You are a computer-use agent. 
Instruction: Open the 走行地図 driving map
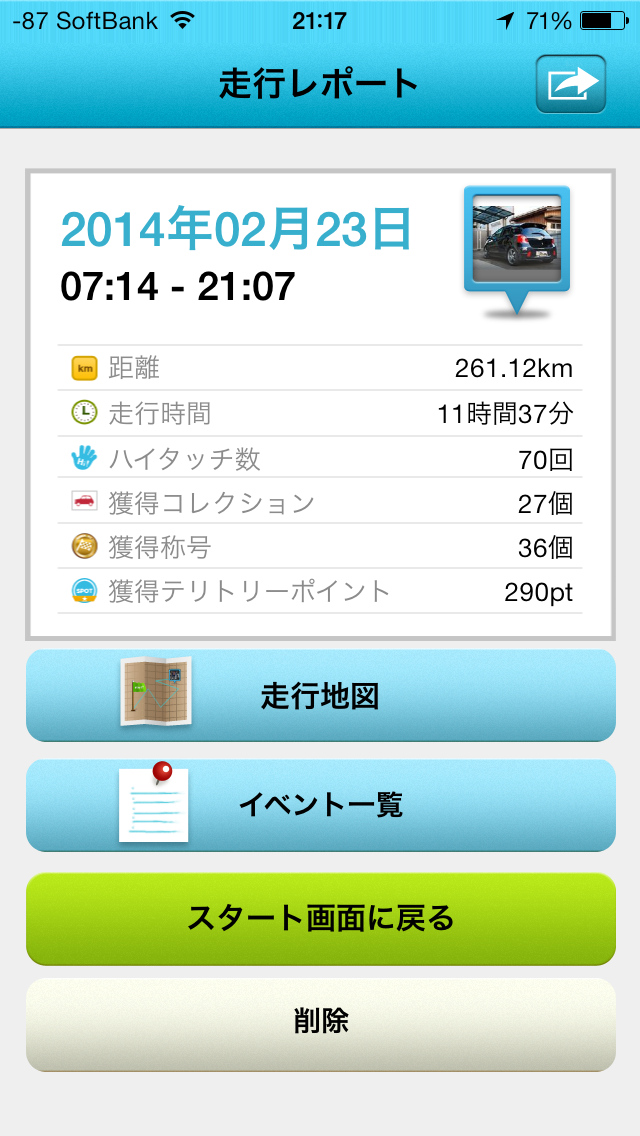(x=320, y=696)
